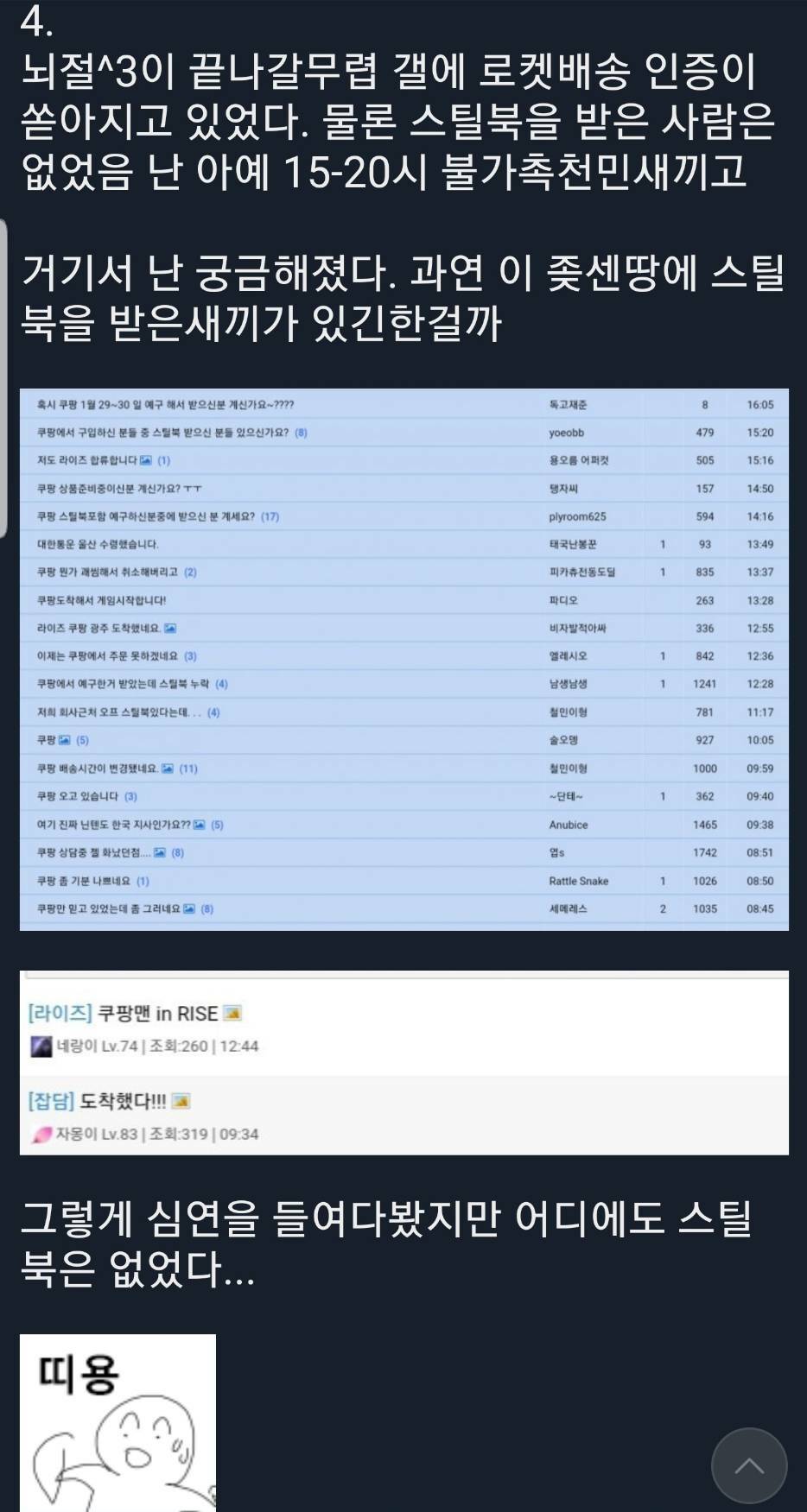Tap the scroll-to-top arrow button

[x=748, y=1465]
